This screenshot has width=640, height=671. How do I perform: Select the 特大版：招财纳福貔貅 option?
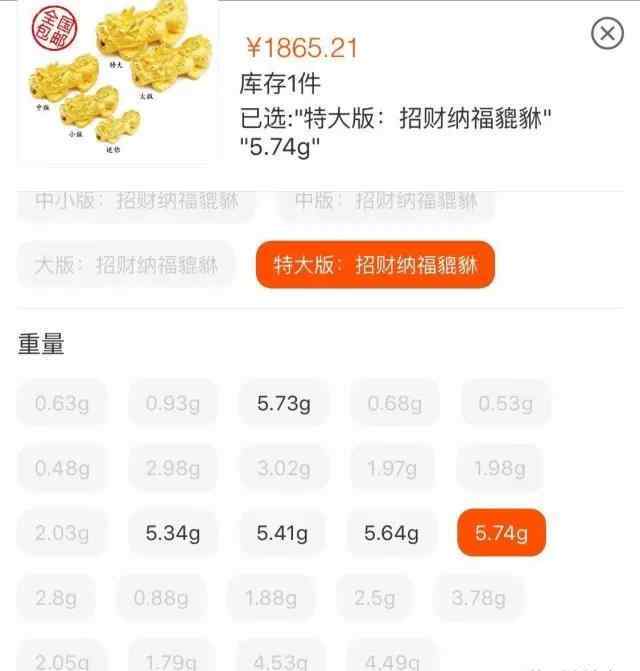(x=375, y=265)
